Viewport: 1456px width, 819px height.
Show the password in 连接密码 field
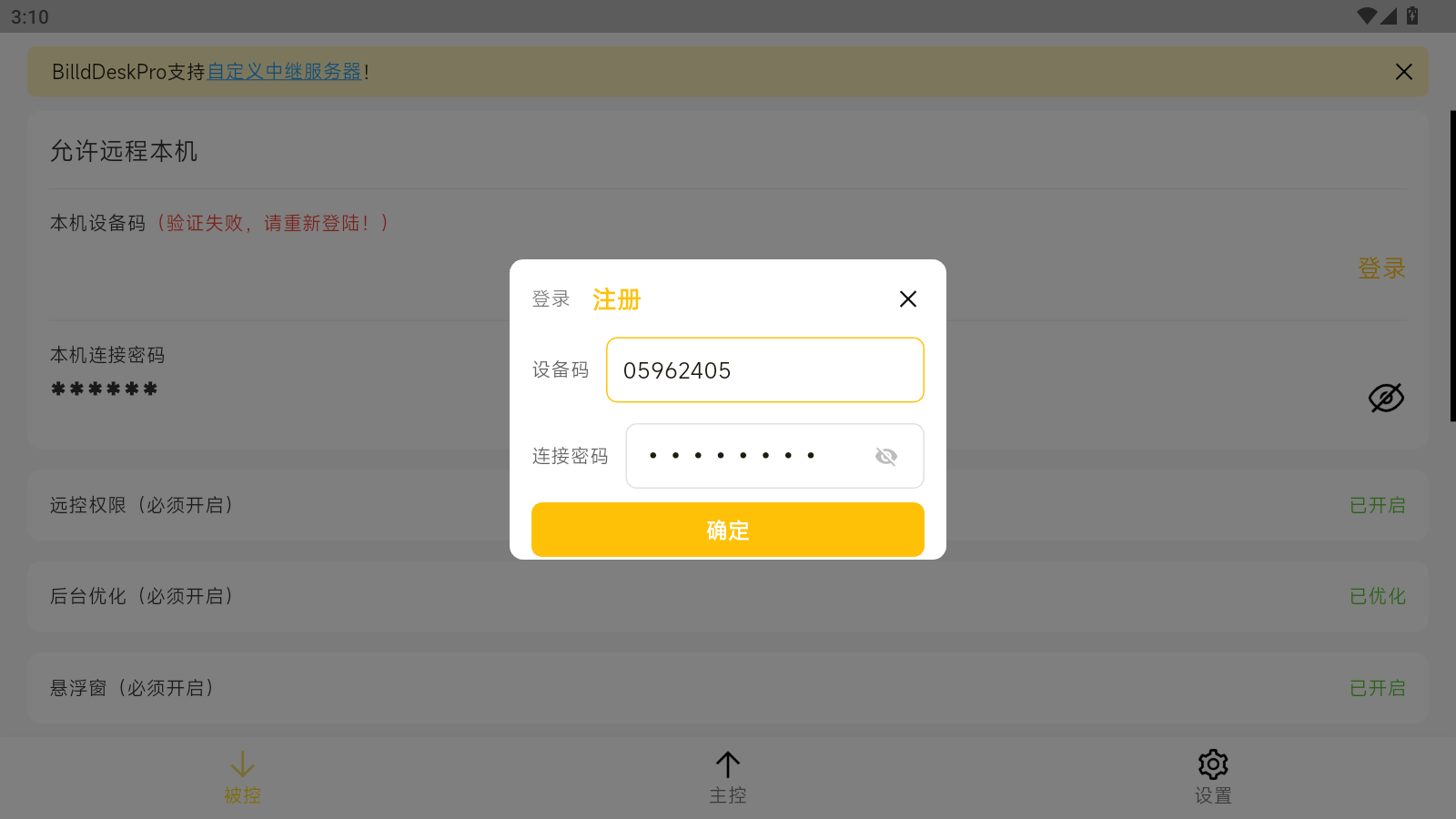(885, 456)
